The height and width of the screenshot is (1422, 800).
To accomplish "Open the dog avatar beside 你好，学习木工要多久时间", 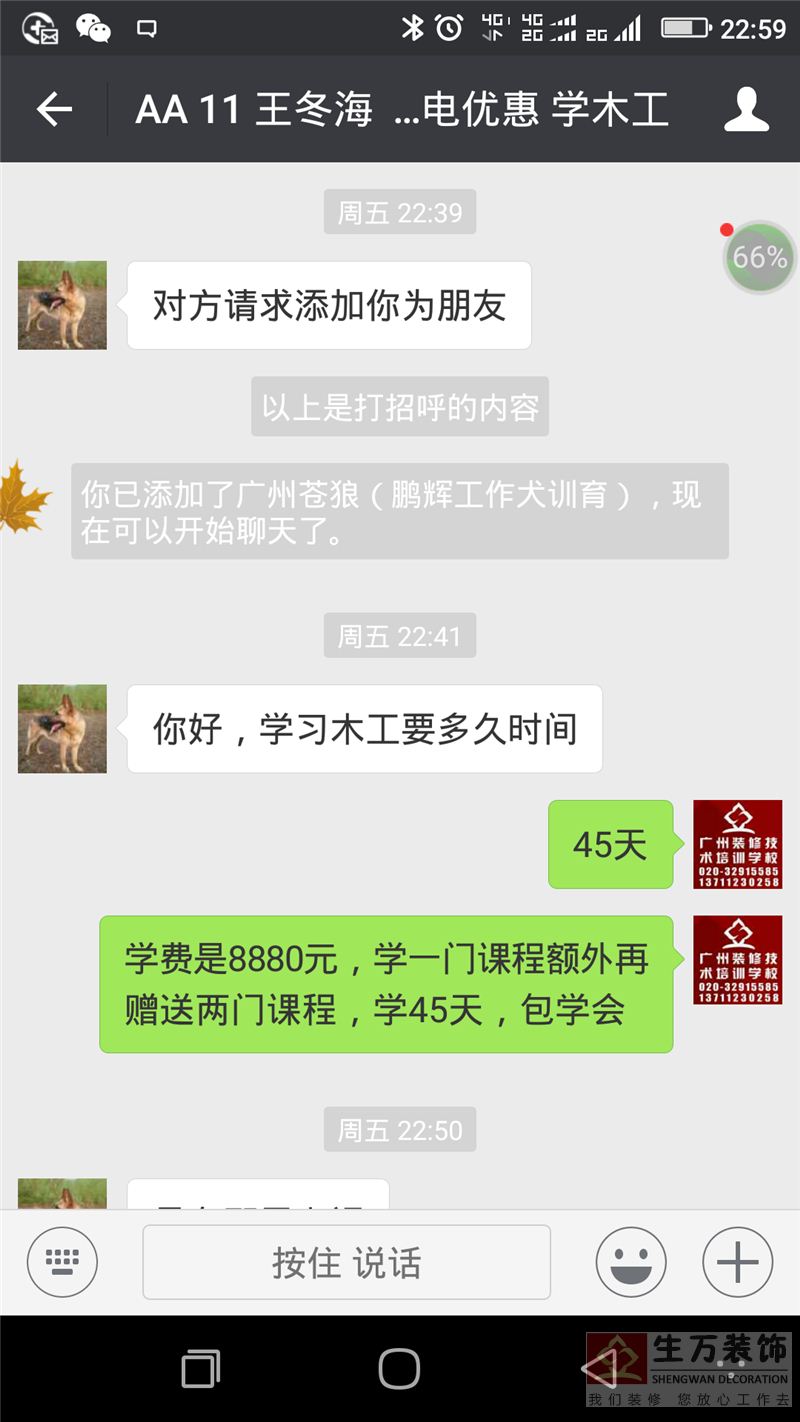I will point(62,728).
